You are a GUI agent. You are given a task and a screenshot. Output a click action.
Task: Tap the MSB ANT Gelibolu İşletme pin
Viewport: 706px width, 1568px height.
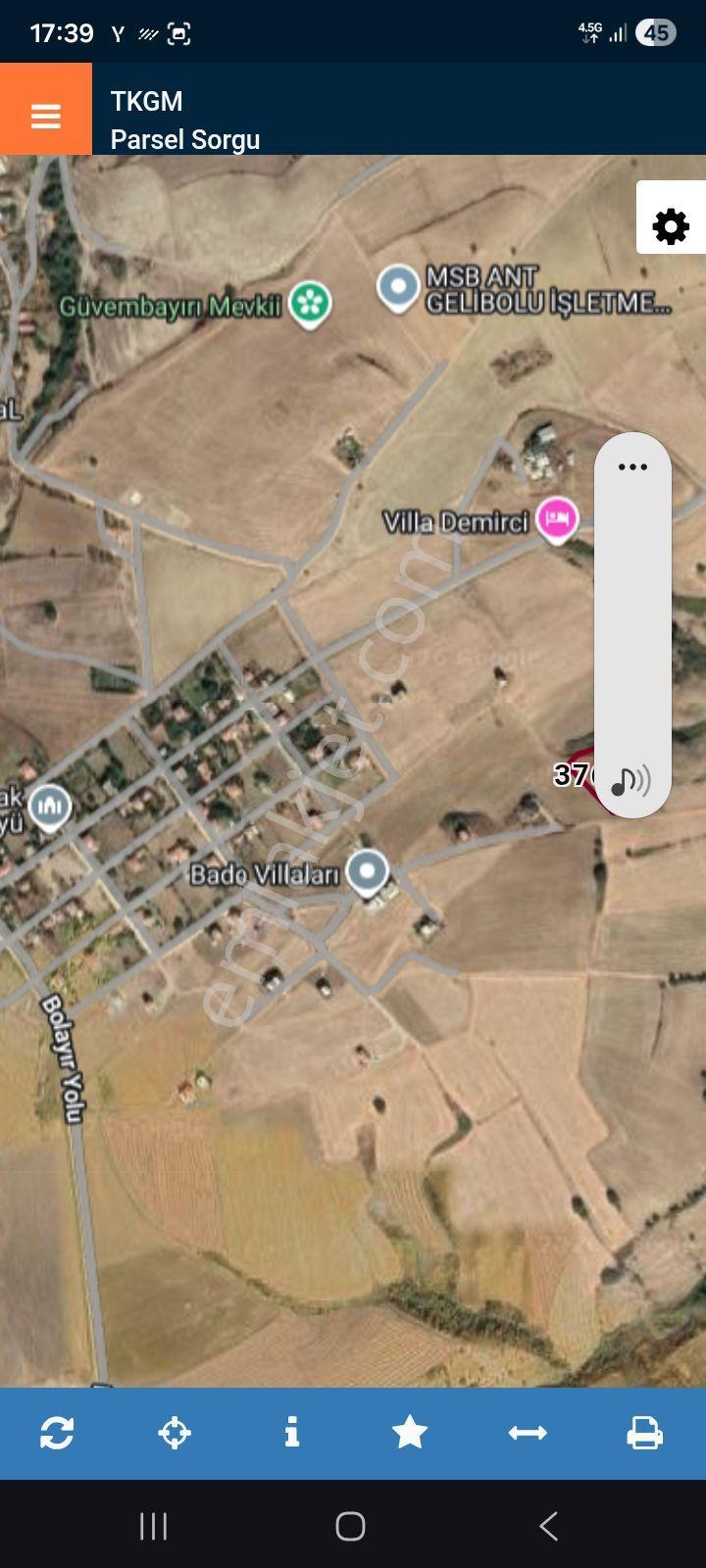click(398, 288)
